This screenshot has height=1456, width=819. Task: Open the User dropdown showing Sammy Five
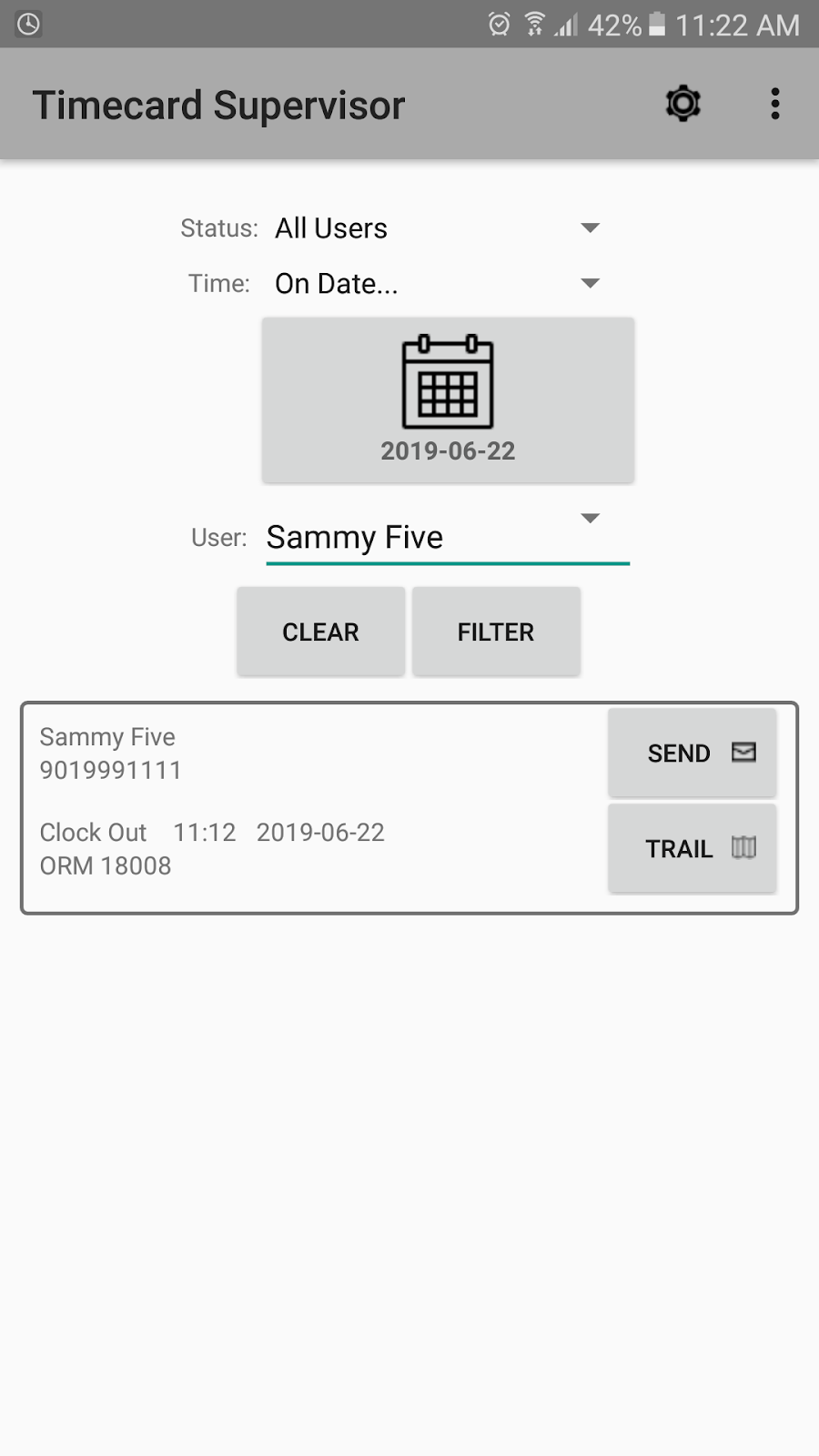pyautogui.click(x=446, y=537)
